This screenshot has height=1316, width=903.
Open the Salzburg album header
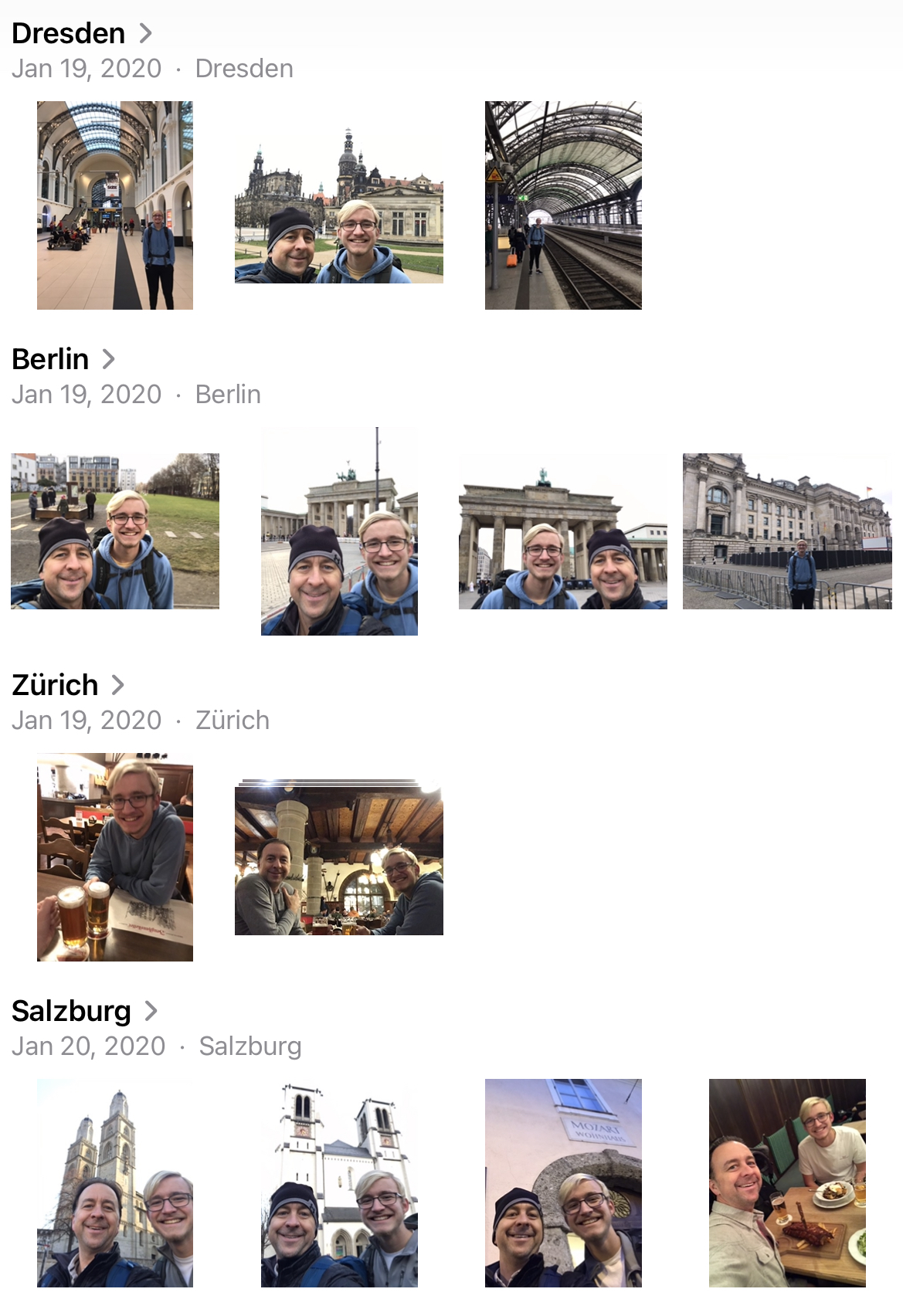click(84, 1011)
